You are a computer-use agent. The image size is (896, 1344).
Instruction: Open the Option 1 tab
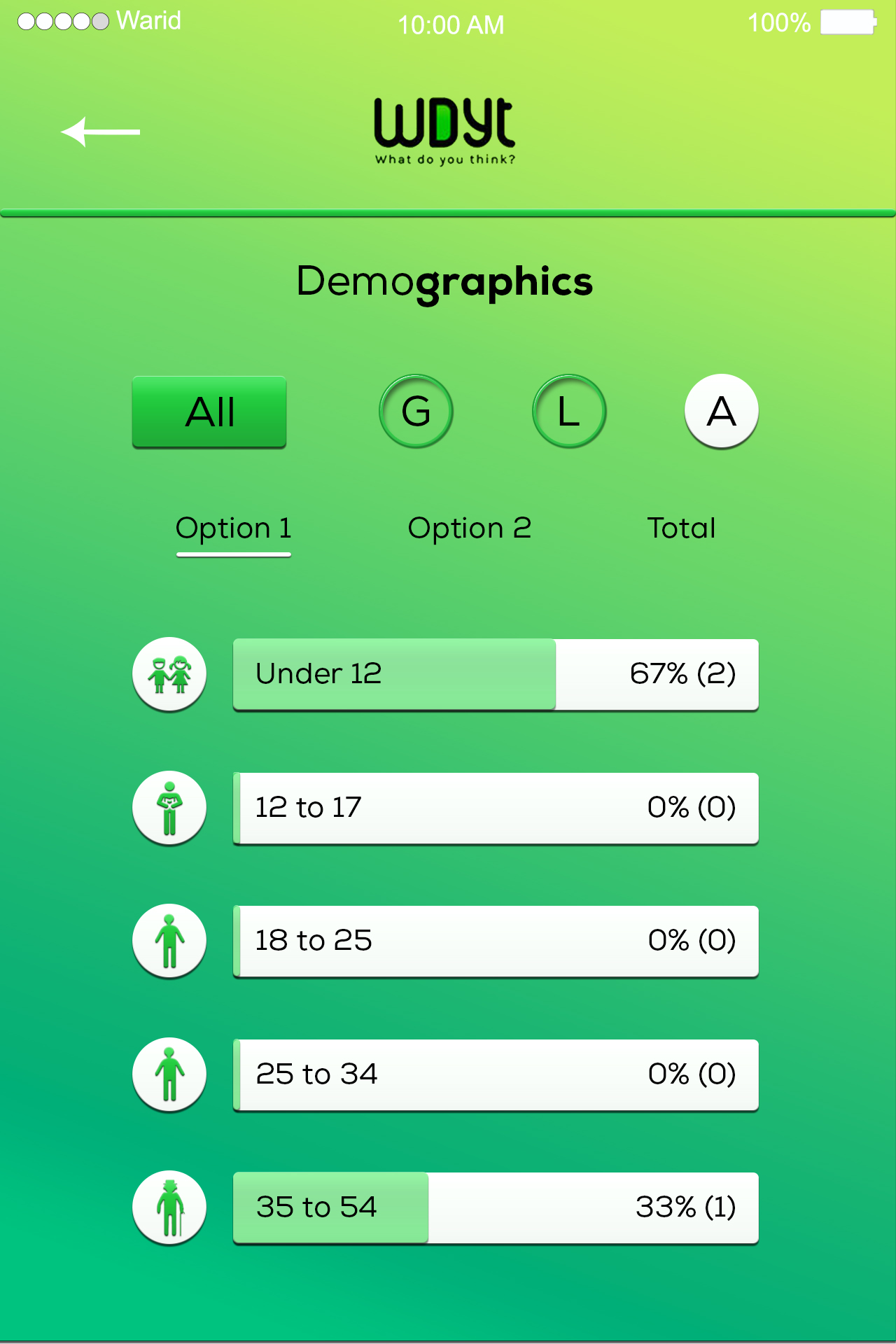(x=233, y=528)
